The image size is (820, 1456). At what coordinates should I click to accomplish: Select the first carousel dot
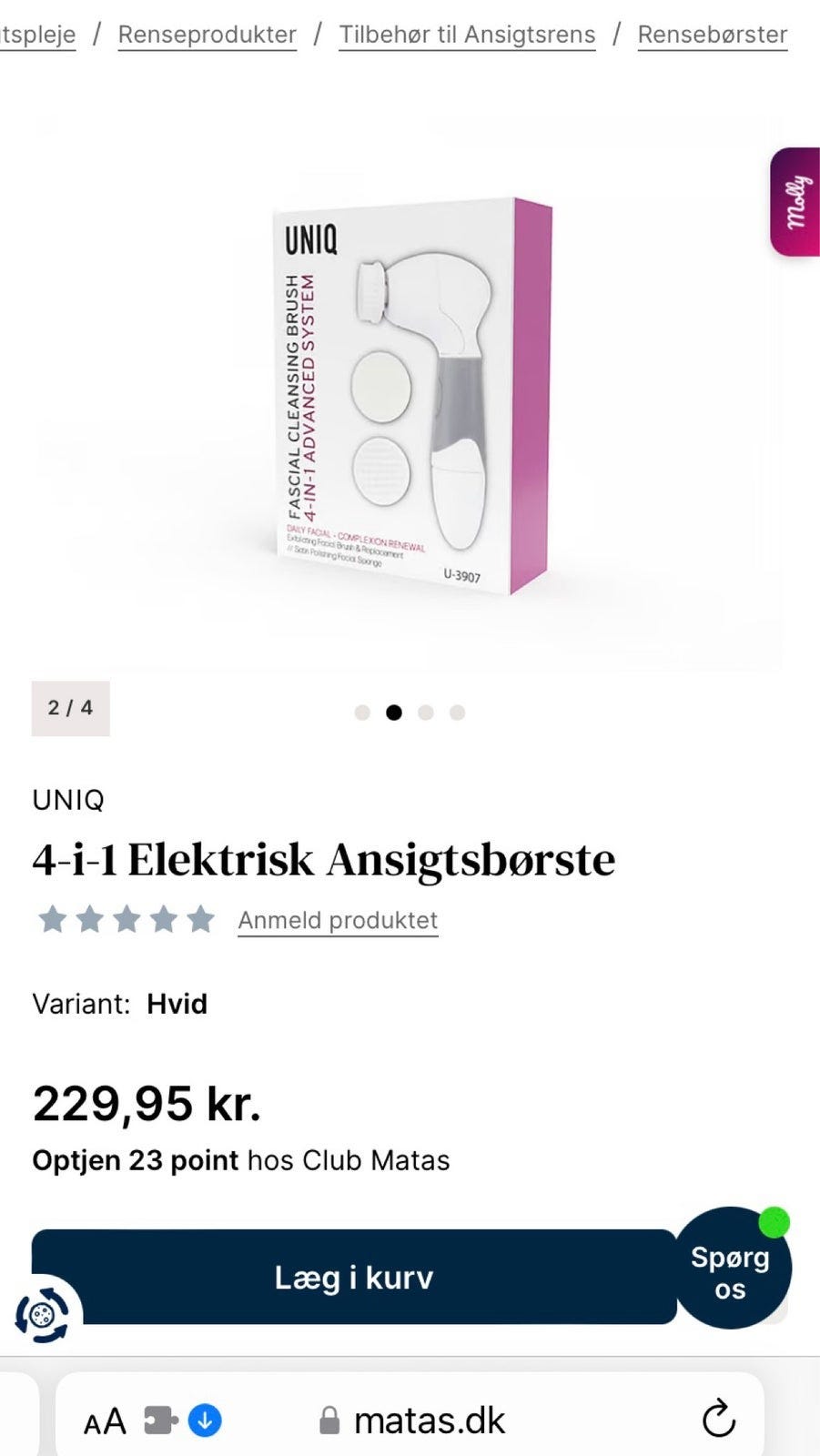(363, 713)
